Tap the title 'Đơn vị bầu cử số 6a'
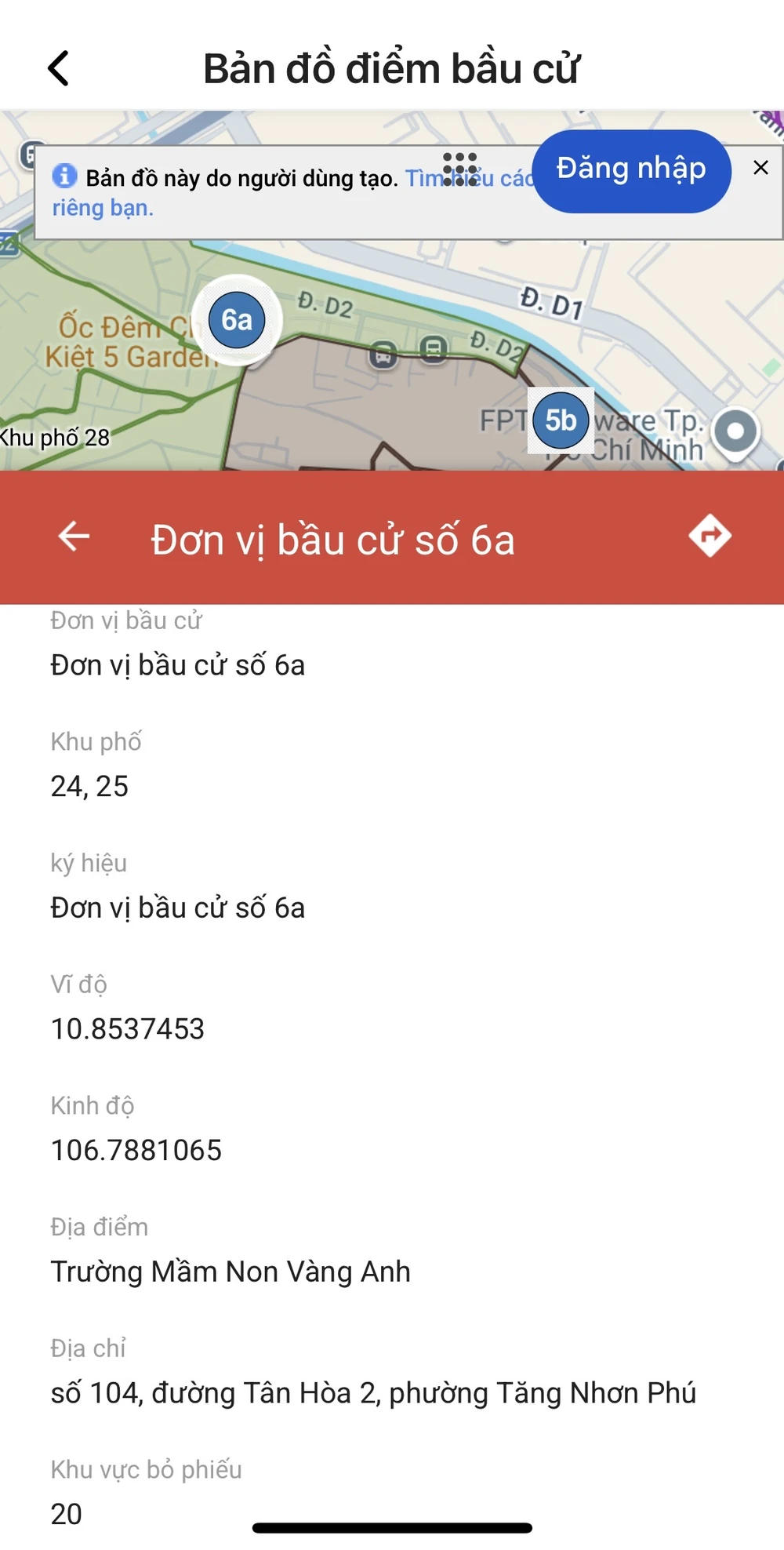The width and height of the screenshot is (784, 1550). (333, 540)
